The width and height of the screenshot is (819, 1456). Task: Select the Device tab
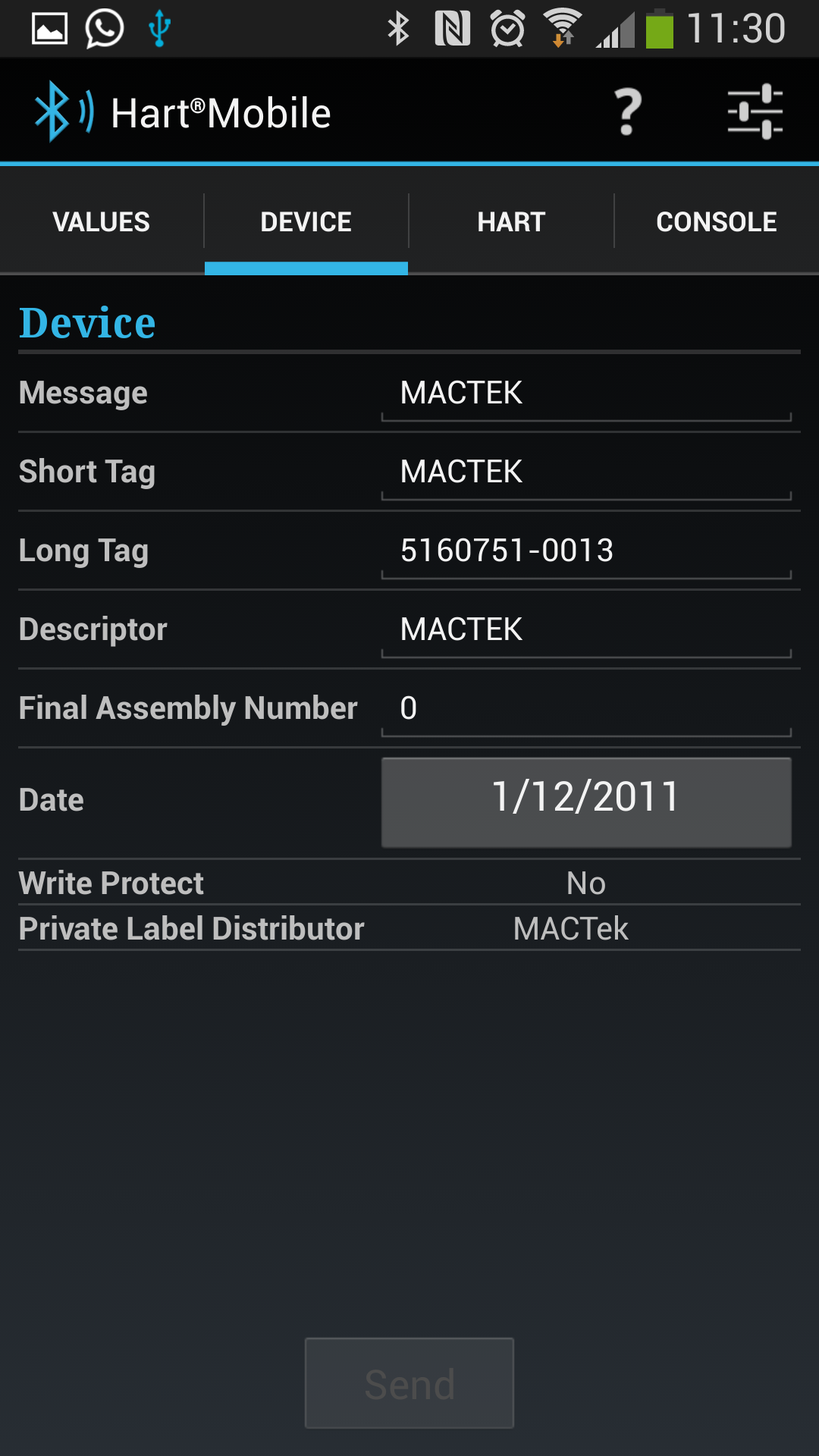coord(306,222)
